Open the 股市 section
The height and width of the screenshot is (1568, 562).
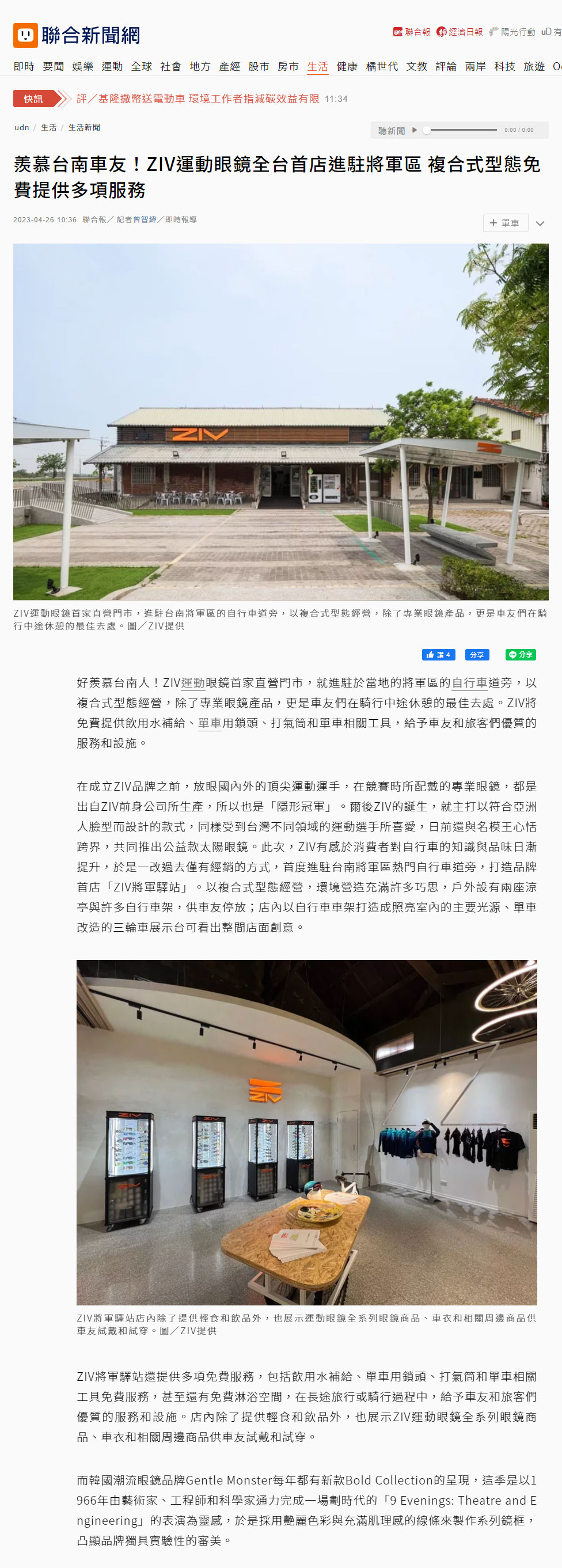click(x=258, y=66)
